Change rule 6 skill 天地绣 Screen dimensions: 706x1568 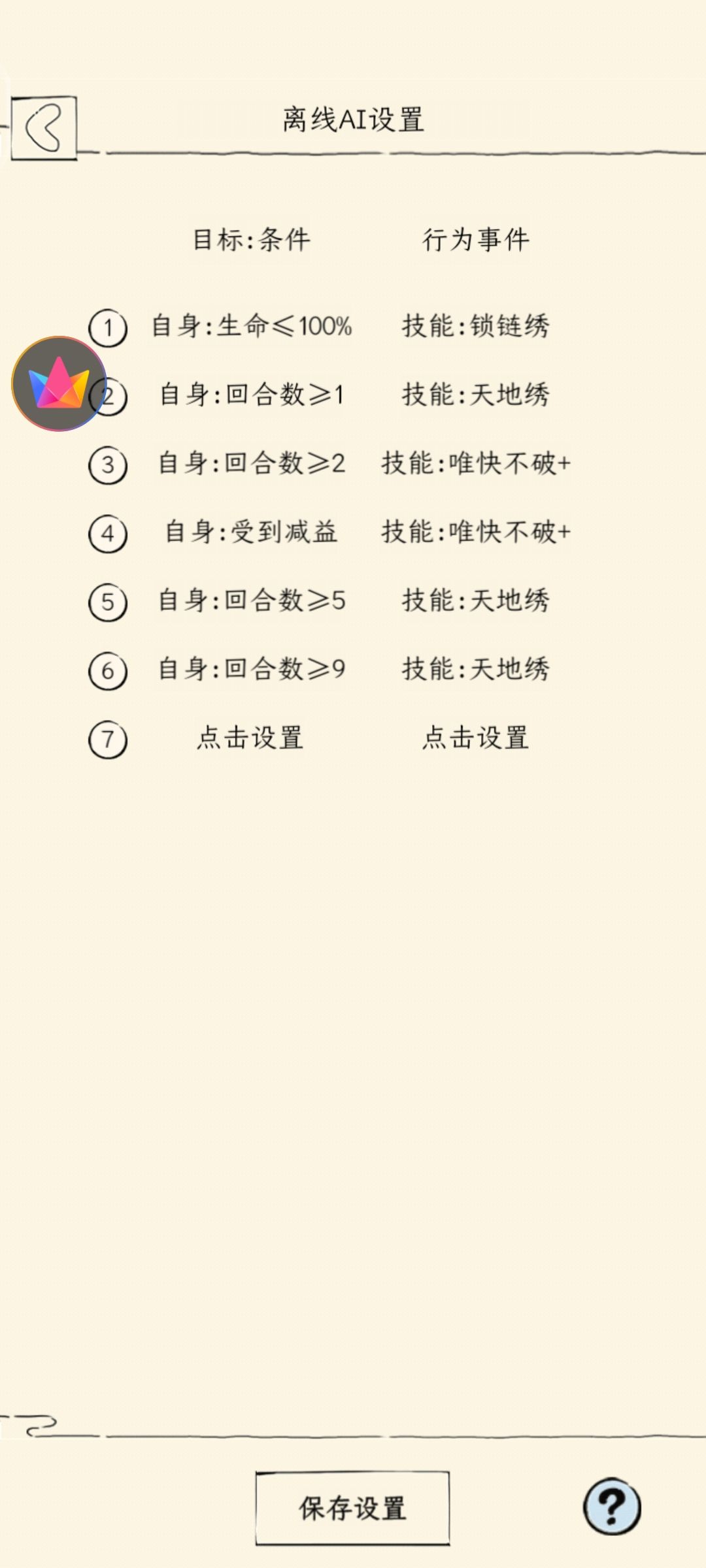476,669
